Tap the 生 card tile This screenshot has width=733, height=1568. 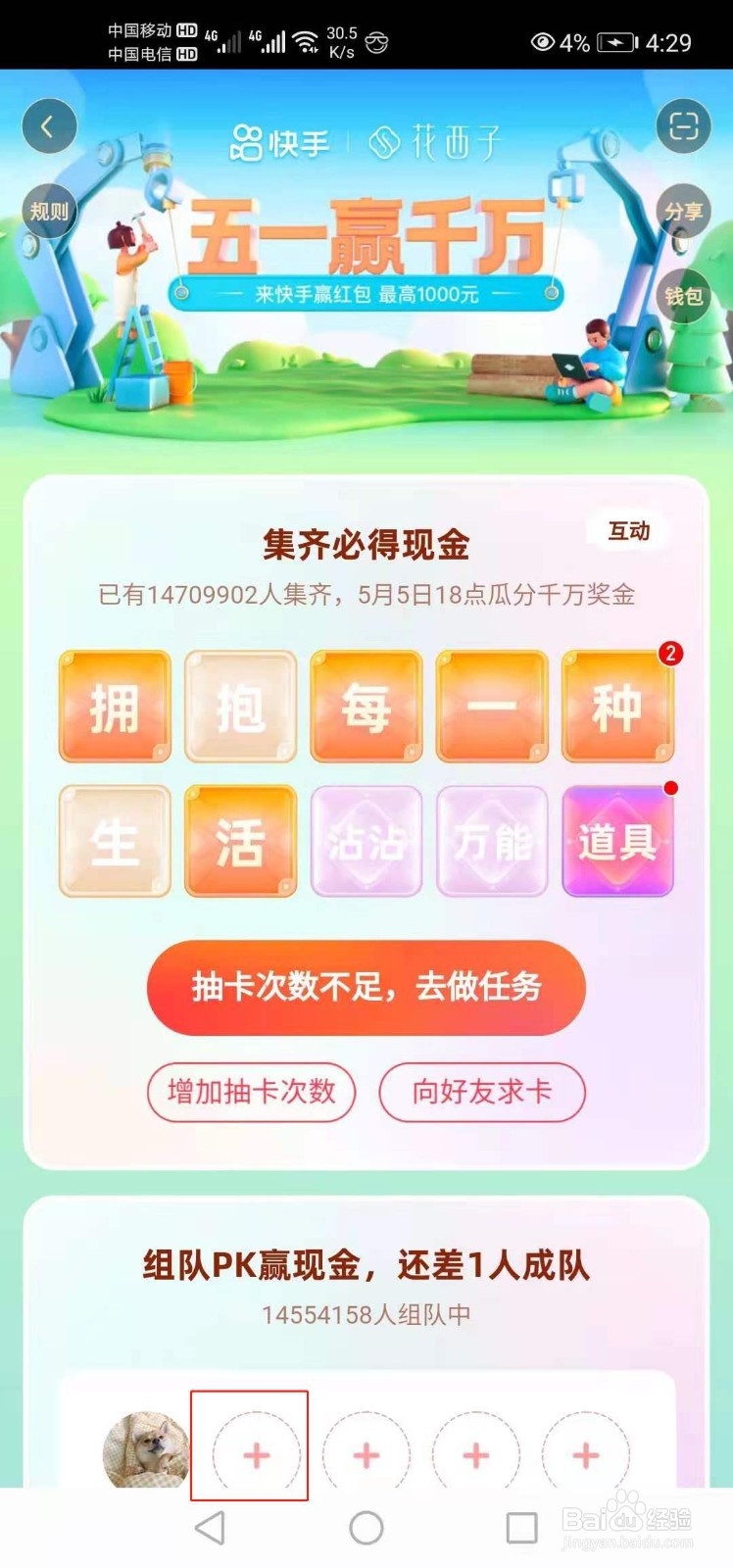114,841
